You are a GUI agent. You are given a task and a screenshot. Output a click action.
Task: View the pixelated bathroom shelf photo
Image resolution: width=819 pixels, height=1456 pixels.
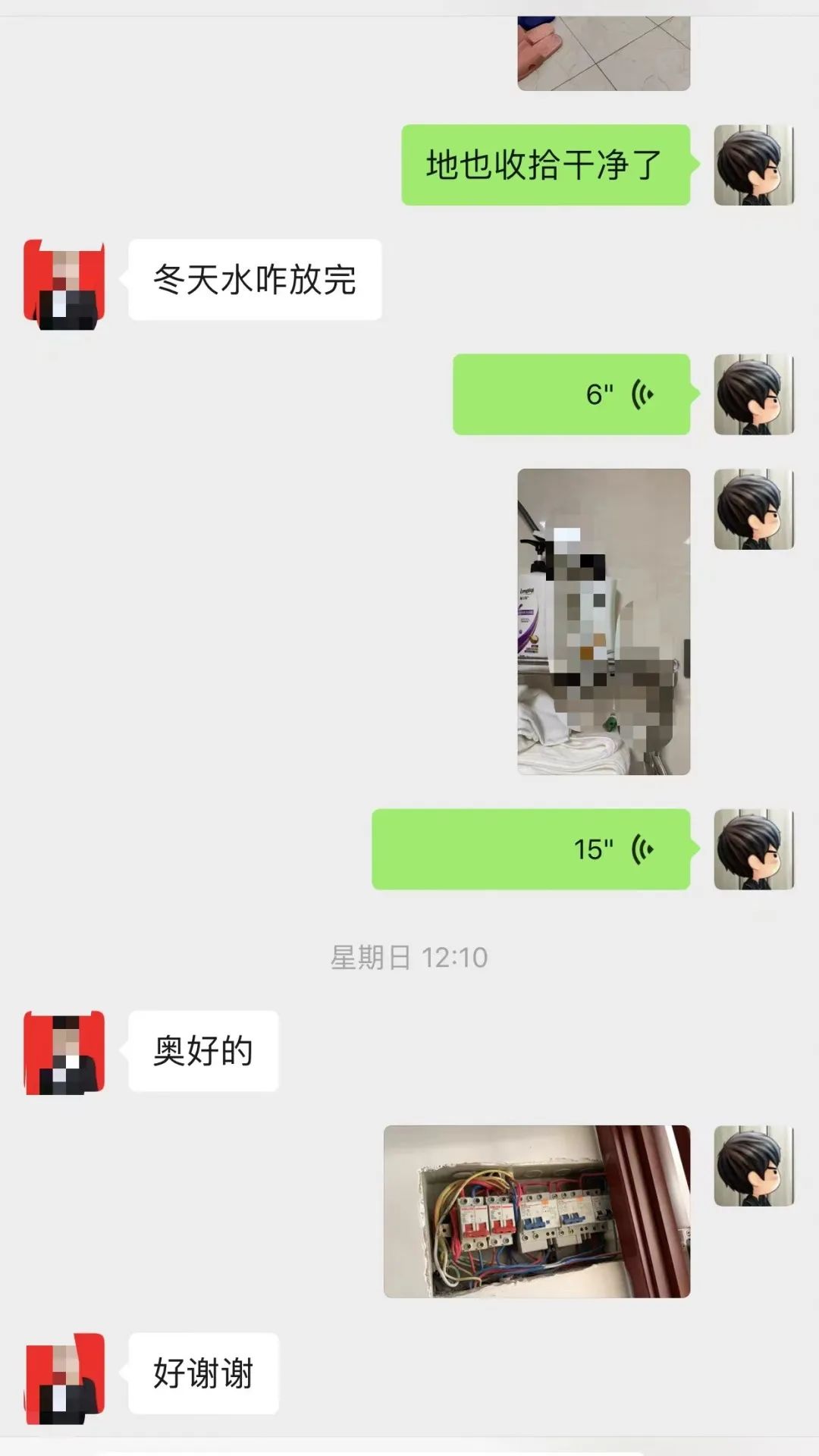603,622
